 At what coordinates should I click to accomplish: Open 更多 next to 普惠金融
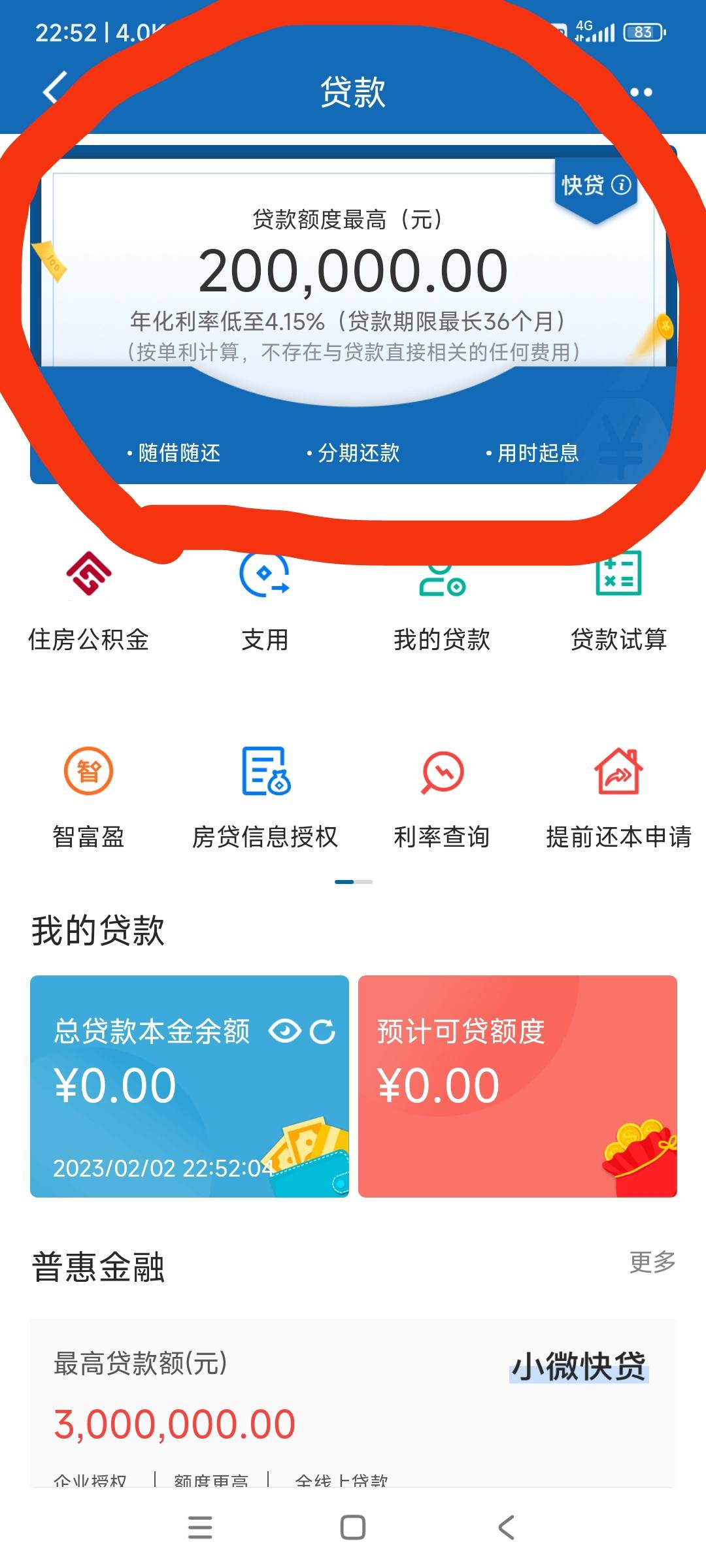651,1262
